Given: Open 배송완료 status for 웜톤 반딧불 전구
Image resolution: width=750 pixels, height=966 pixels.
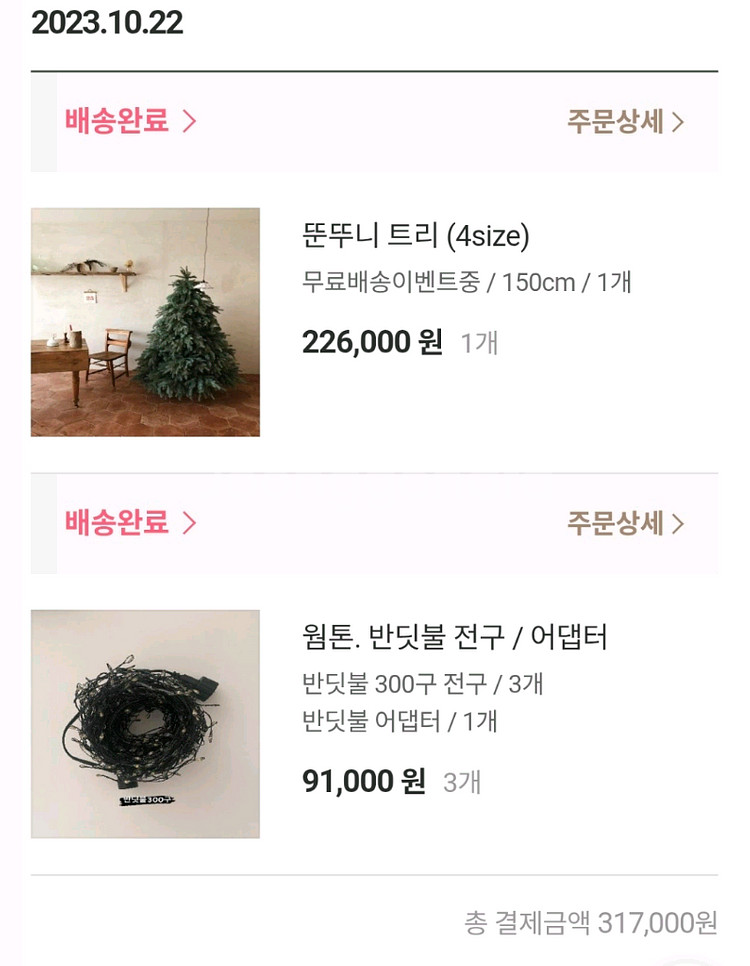Looking at the screenshot, I should [130, 523].
